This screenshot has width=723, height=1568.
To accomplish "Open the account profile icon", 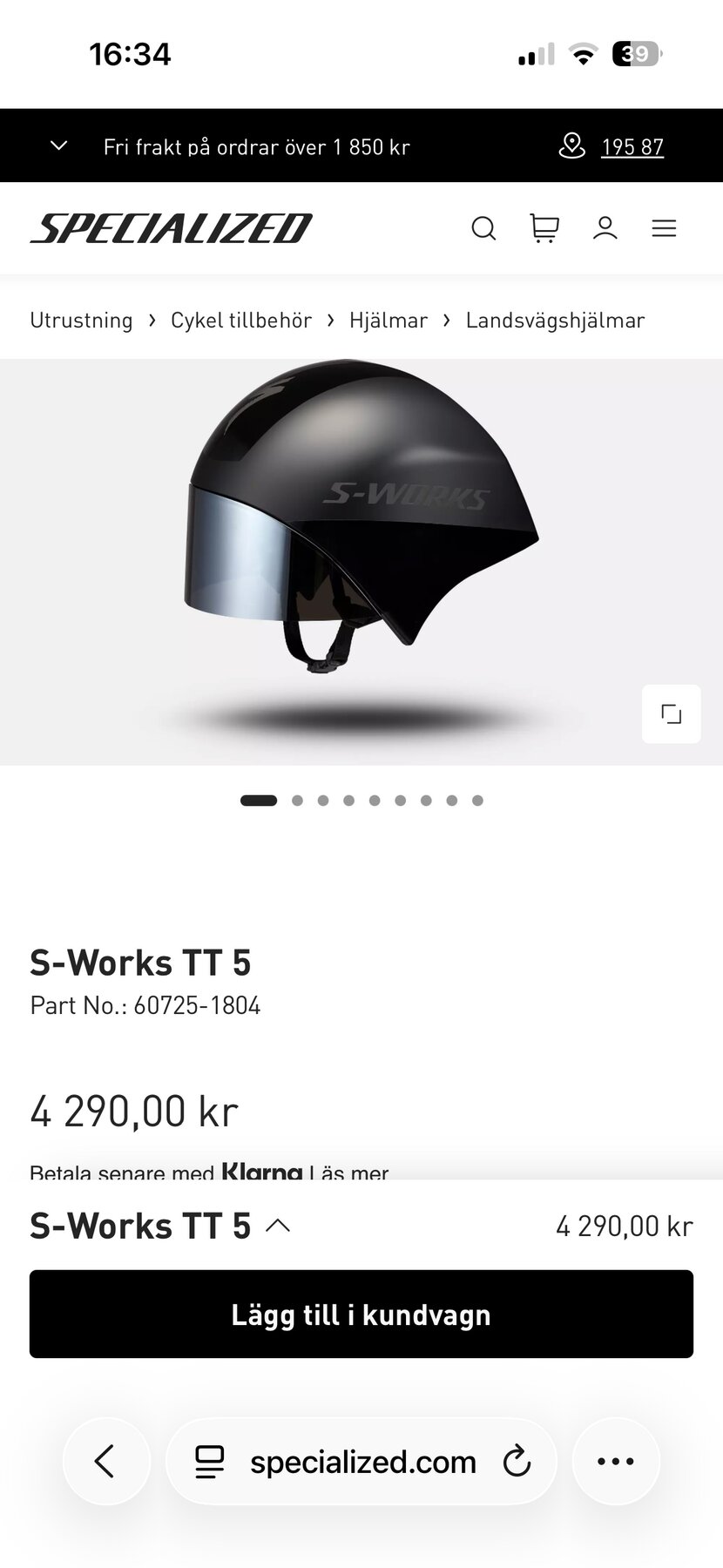I will tap(605, 229).
